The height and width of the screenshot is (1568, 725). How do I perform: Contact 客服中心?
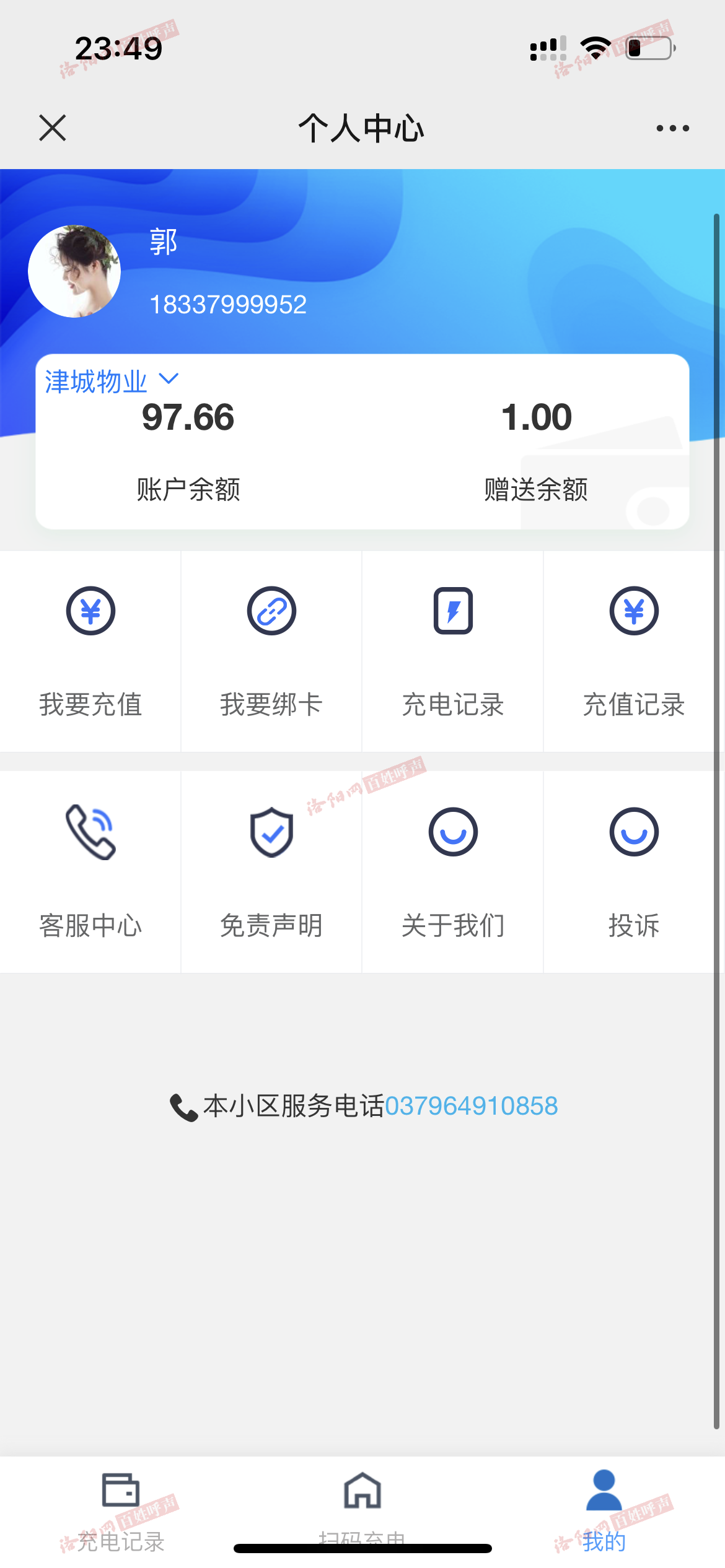point(90,871)
